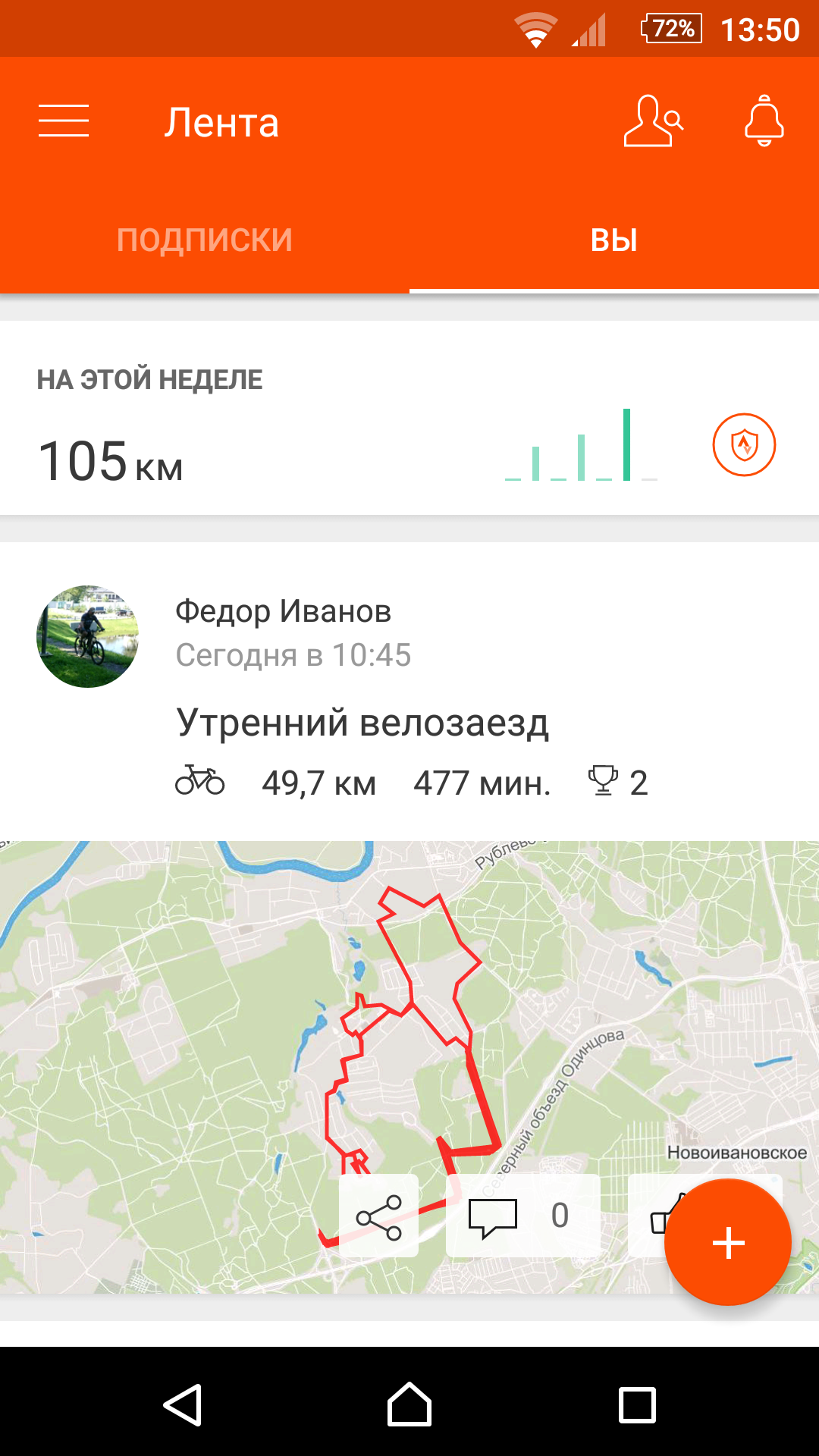Tap the orange plus floating button
This screenshot has height=1456, width=819.
point(728,1242)
